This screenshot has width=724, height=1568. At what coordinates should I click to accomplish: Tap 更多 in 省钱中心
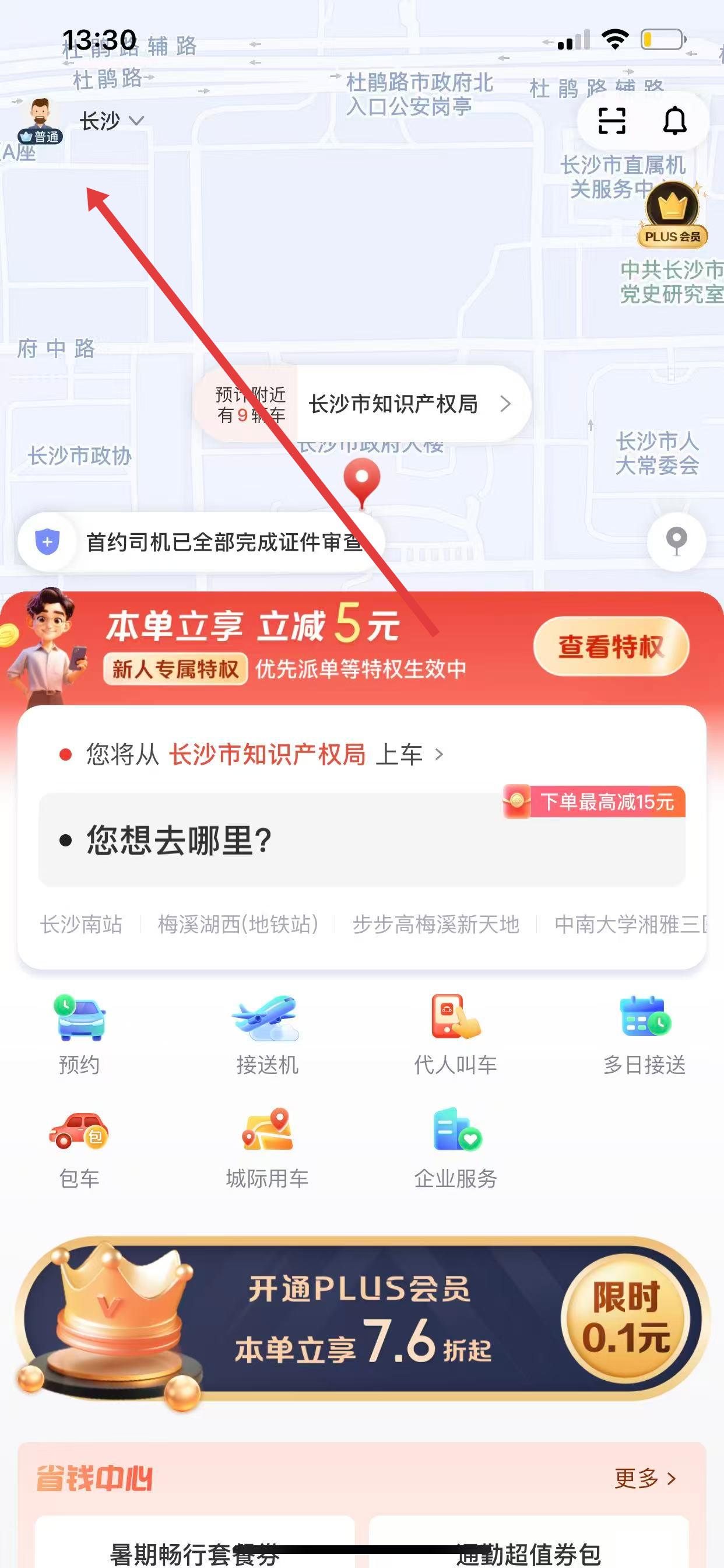[645, 1478]
